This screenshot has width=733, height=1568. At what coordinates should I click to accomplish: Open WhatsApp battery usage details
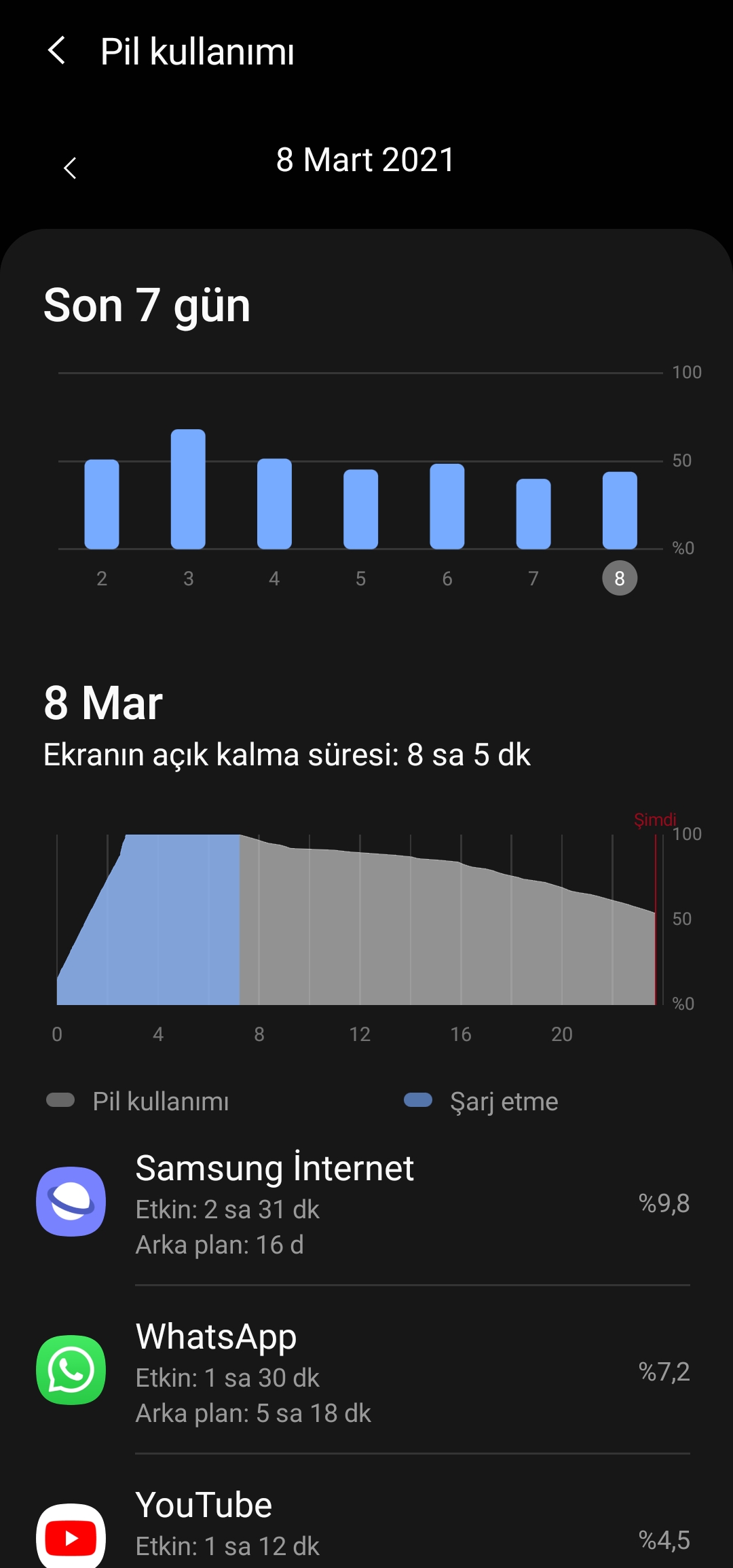pyautogui.click(x=366, y=1370)
